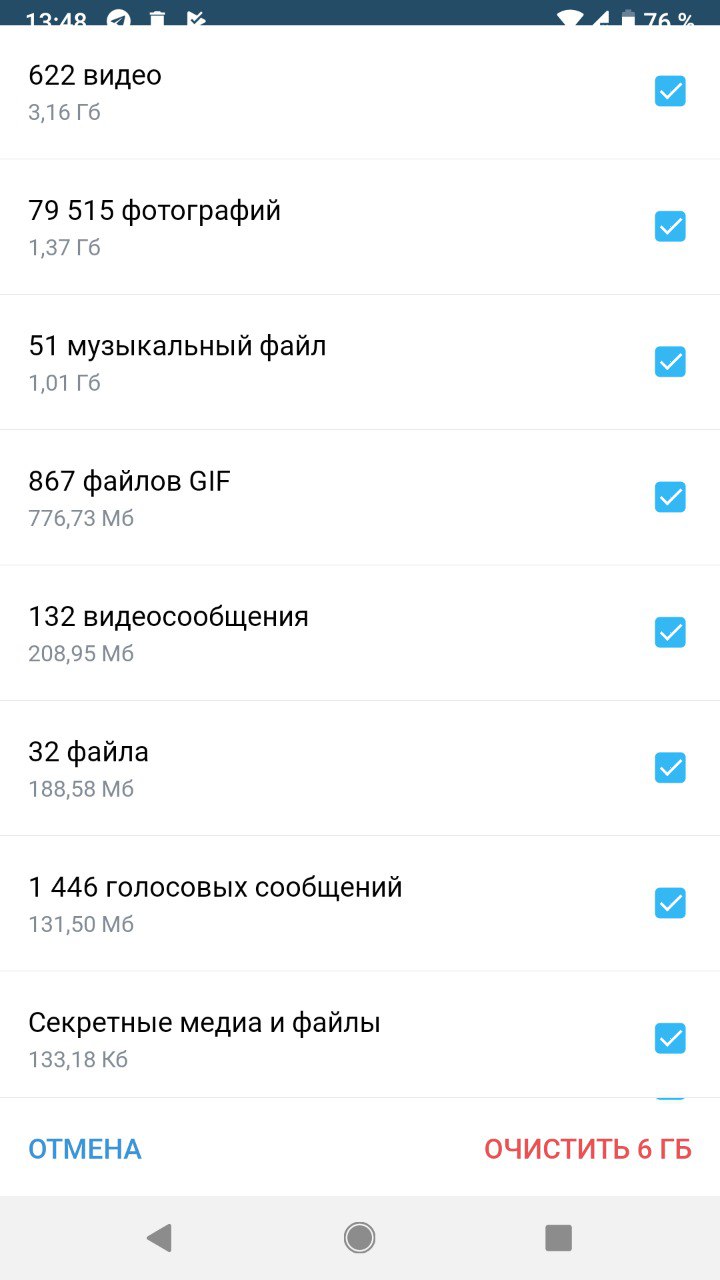
Task: Uncheck Секретные медиа и файлы
Action: (670, 1039)
